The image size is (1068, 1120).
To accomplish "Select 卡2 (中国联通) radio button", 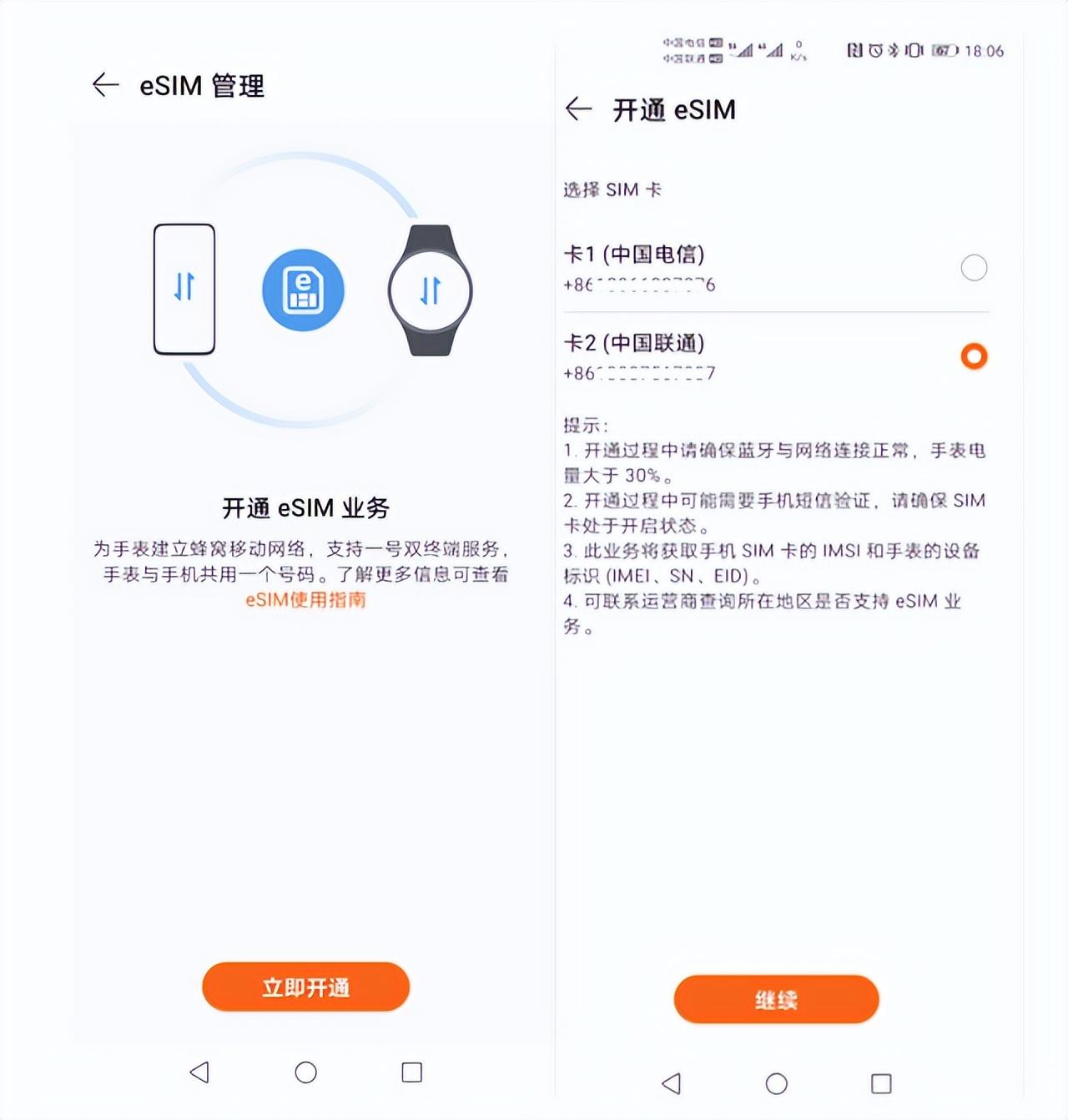I will 973,356.
